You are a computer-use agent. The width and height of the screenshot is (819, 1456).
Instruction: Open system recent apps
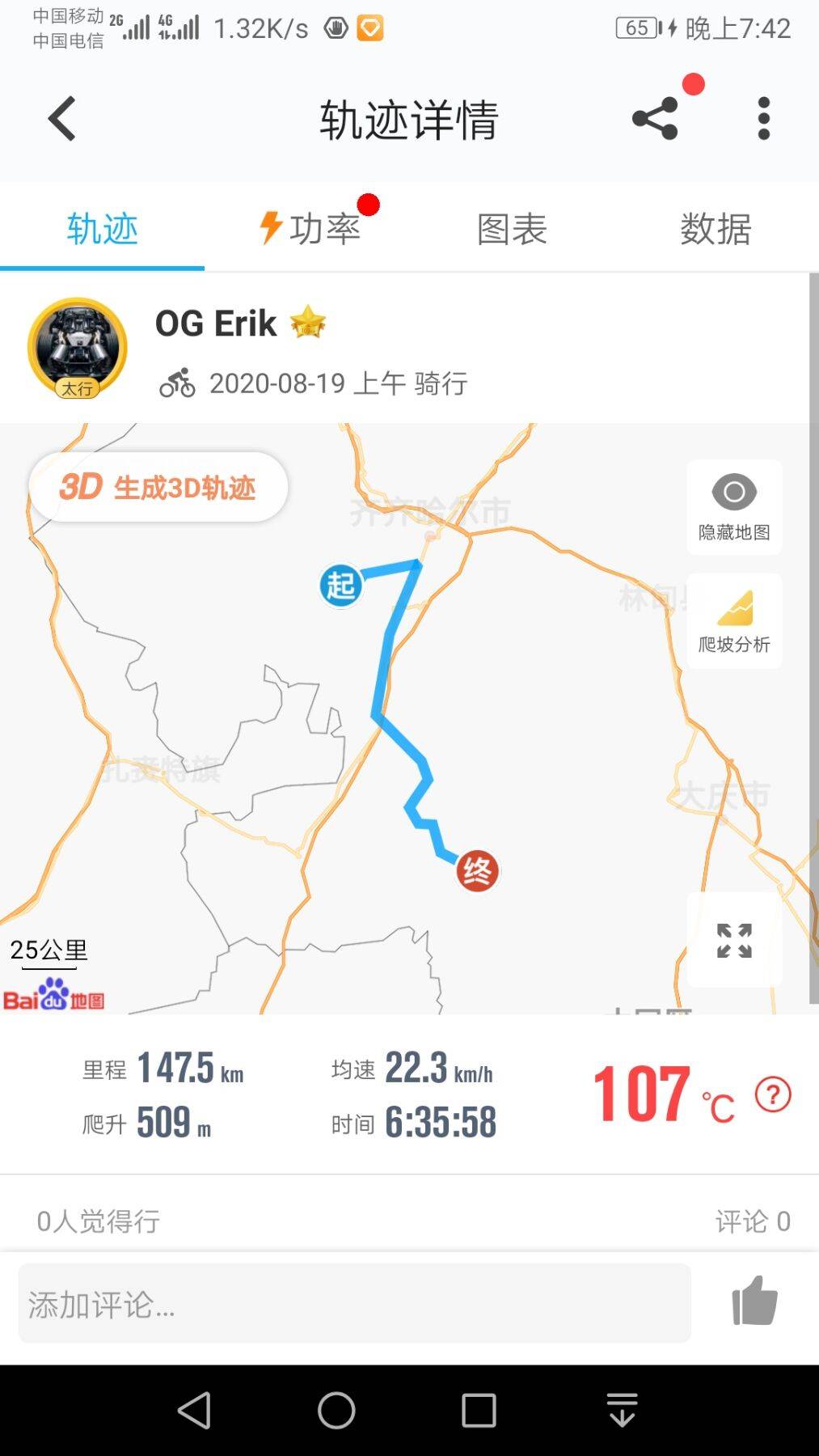click(x=479, y=1411)
